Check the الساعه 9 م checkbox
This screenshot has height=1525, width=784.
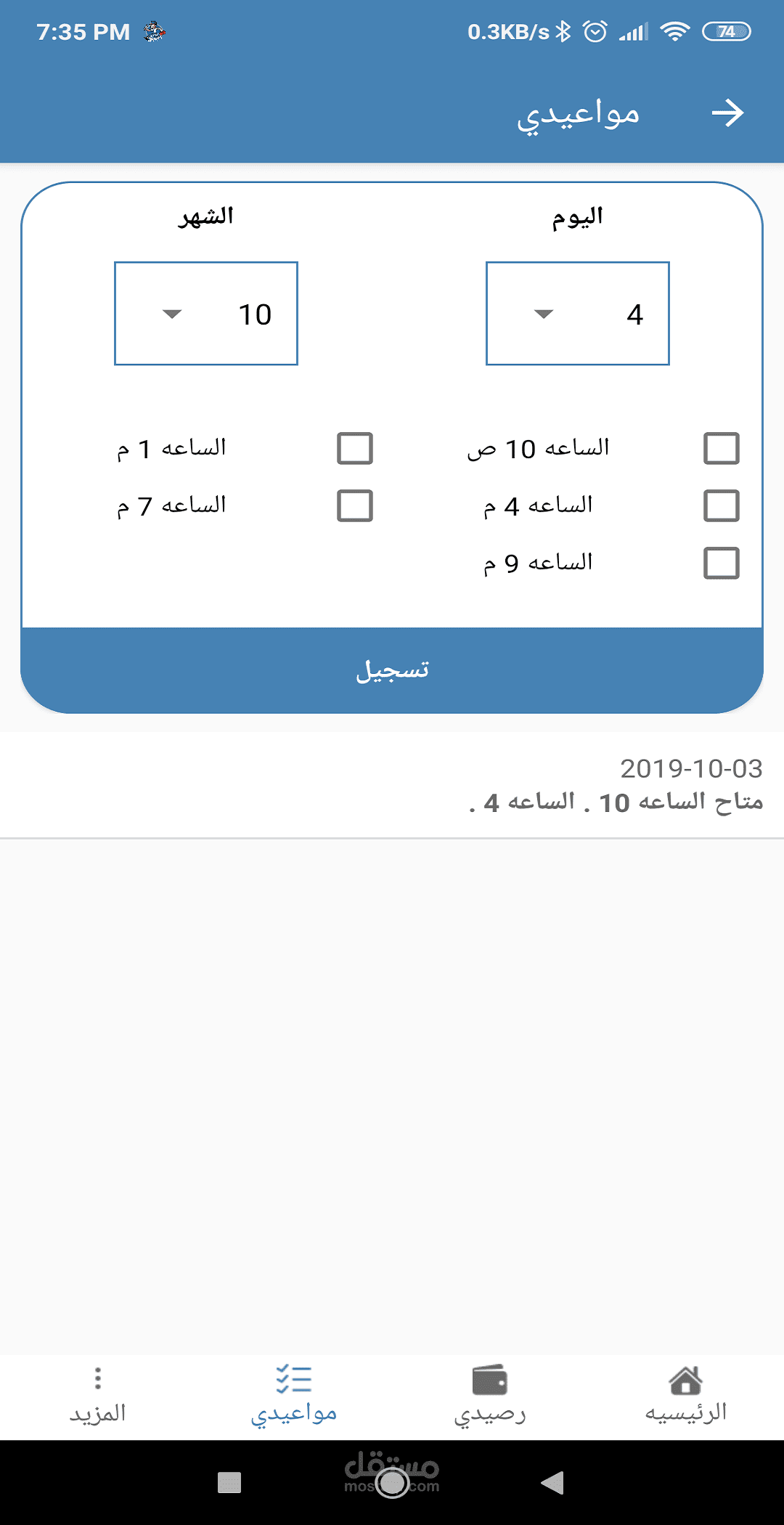pos(721,563)
